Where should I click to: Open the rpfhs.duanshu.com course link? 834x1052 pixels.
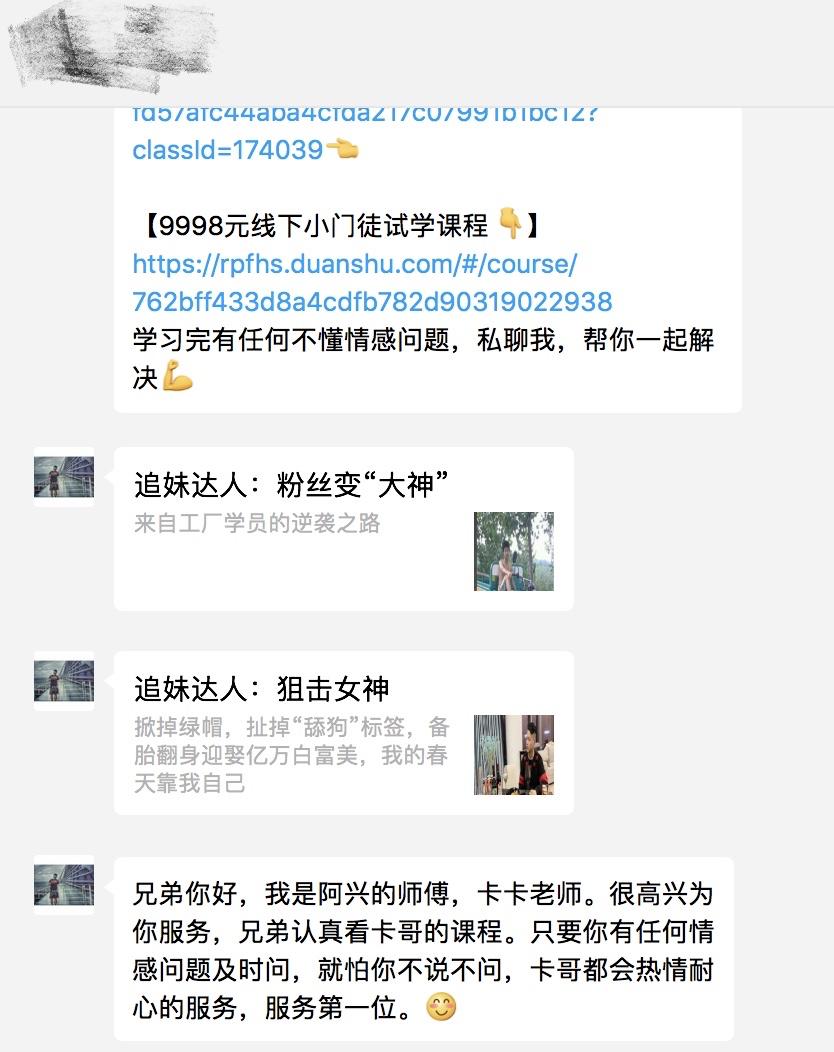pos(372,282)
